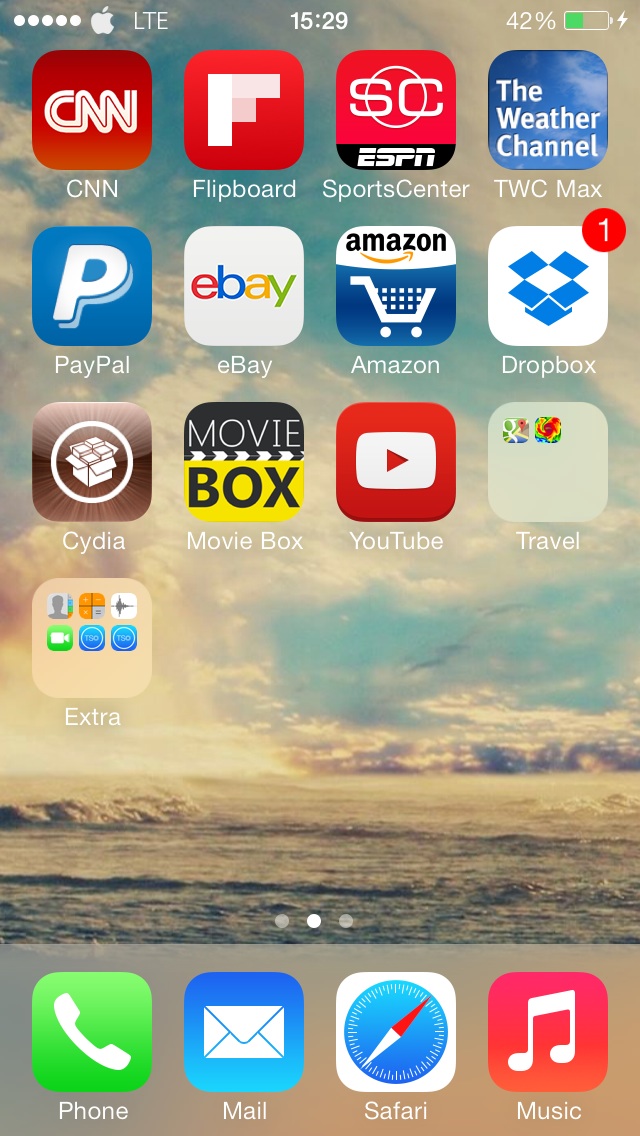Open Amazon shopping app
The width and height of the screenshot is (640, 1136).
tap(396, 285)
